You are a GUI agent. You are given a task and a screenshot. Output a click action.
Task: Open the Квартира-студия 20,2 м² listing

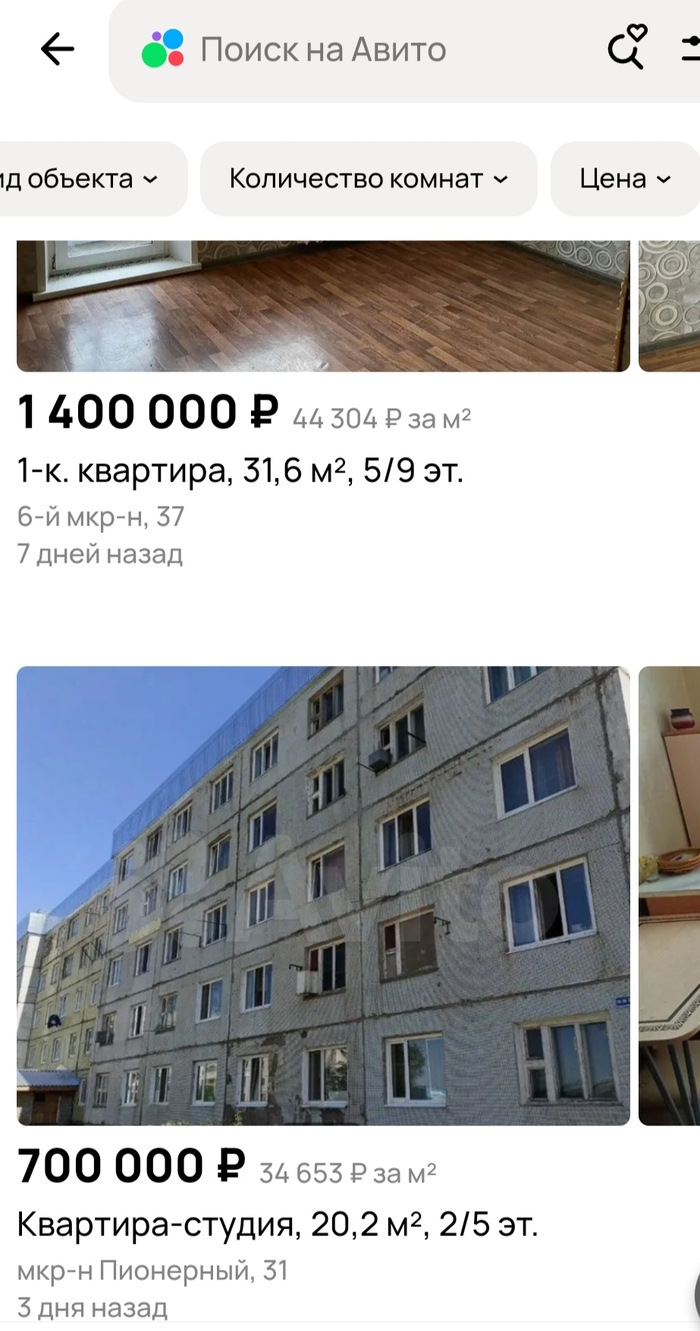tap(277, 1224)
